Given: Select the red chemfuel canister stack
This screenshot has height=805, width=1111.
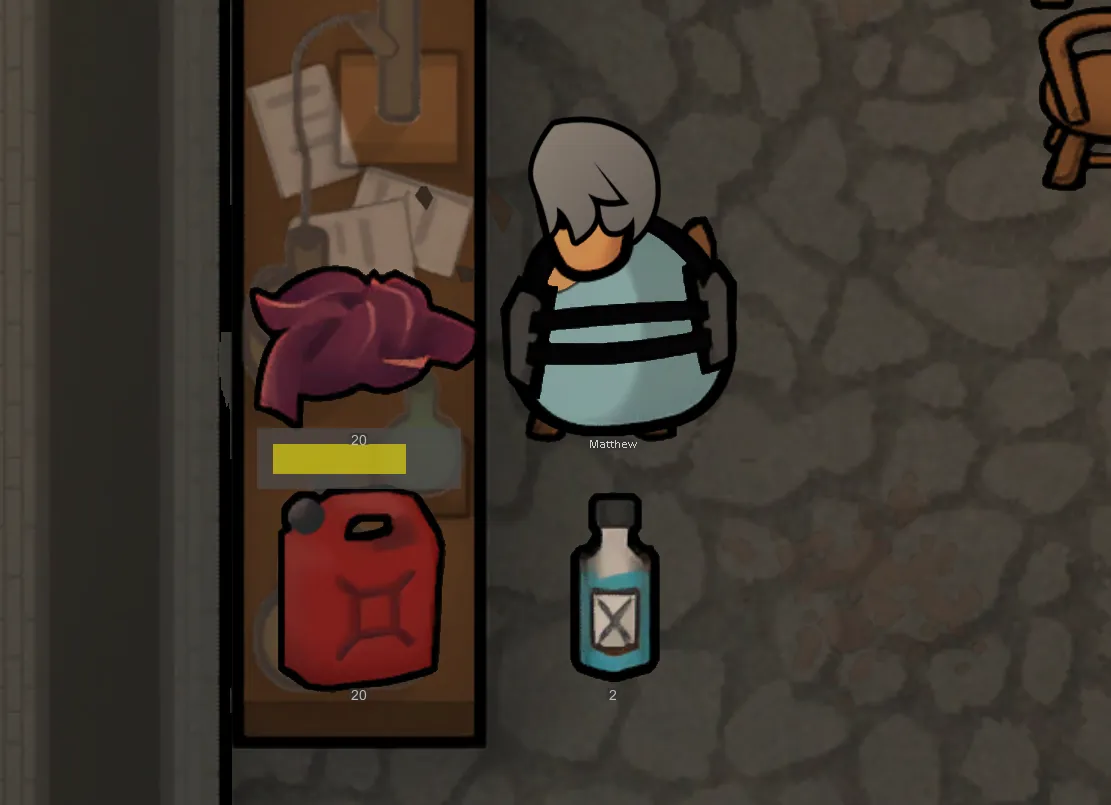Looking at the screenshot, I should pyautogui.click(x=360, y=590).
